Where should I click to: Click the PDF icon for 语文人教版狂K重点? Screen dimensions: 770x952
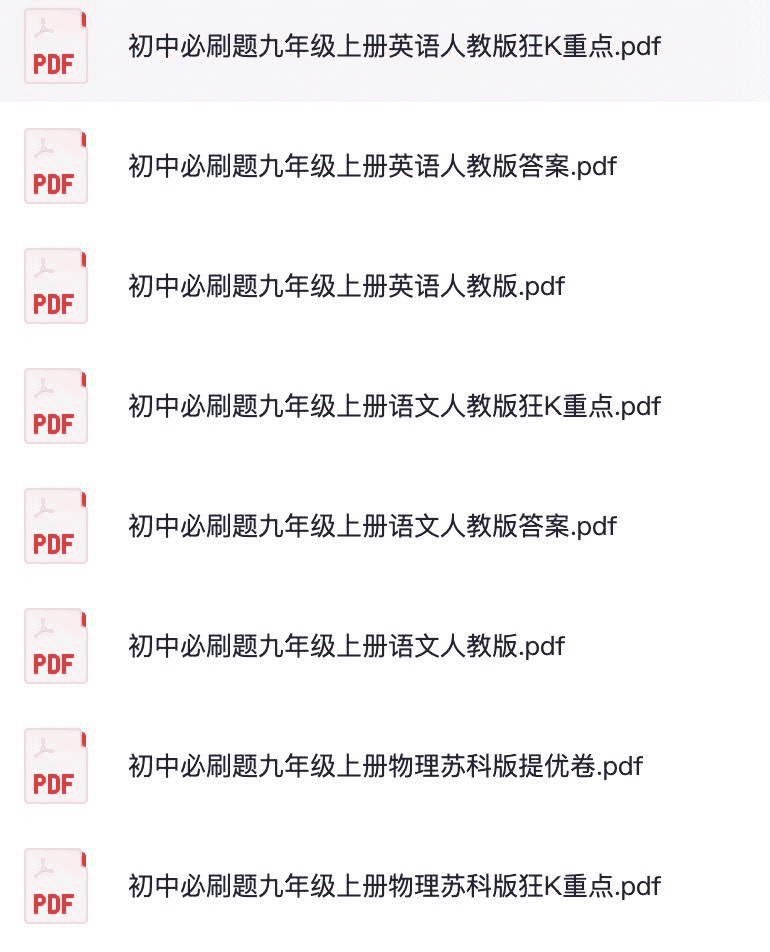pyautogui.click(x=55, y=406)
